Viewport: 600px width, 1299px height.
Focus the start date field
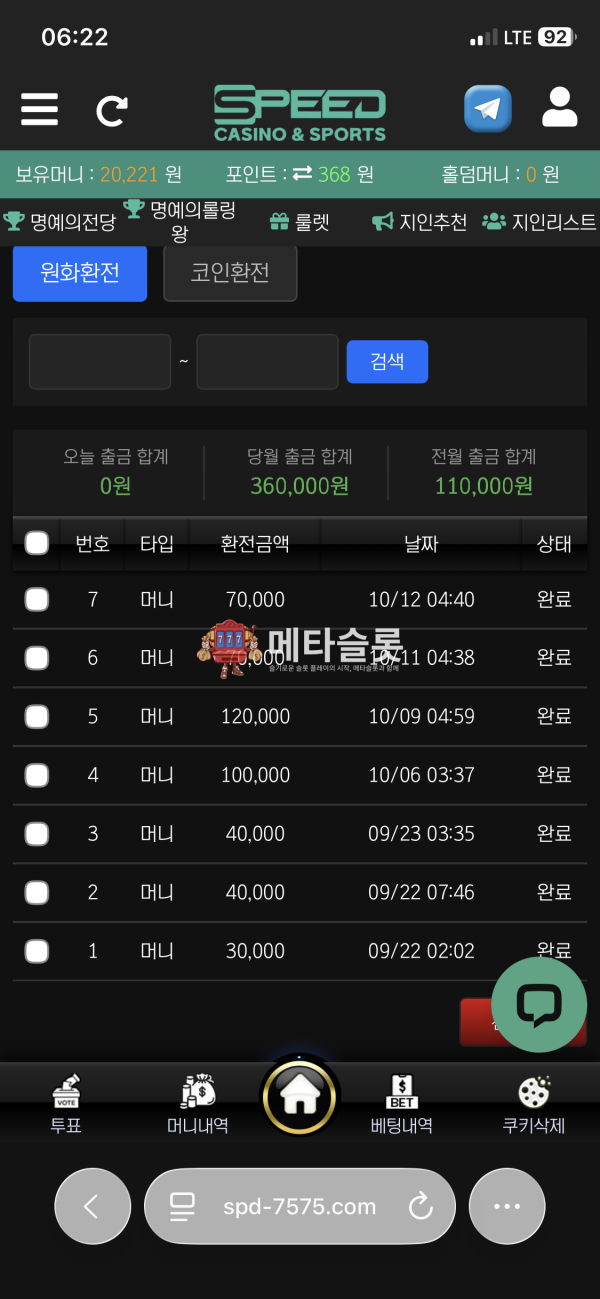(100, 362)
